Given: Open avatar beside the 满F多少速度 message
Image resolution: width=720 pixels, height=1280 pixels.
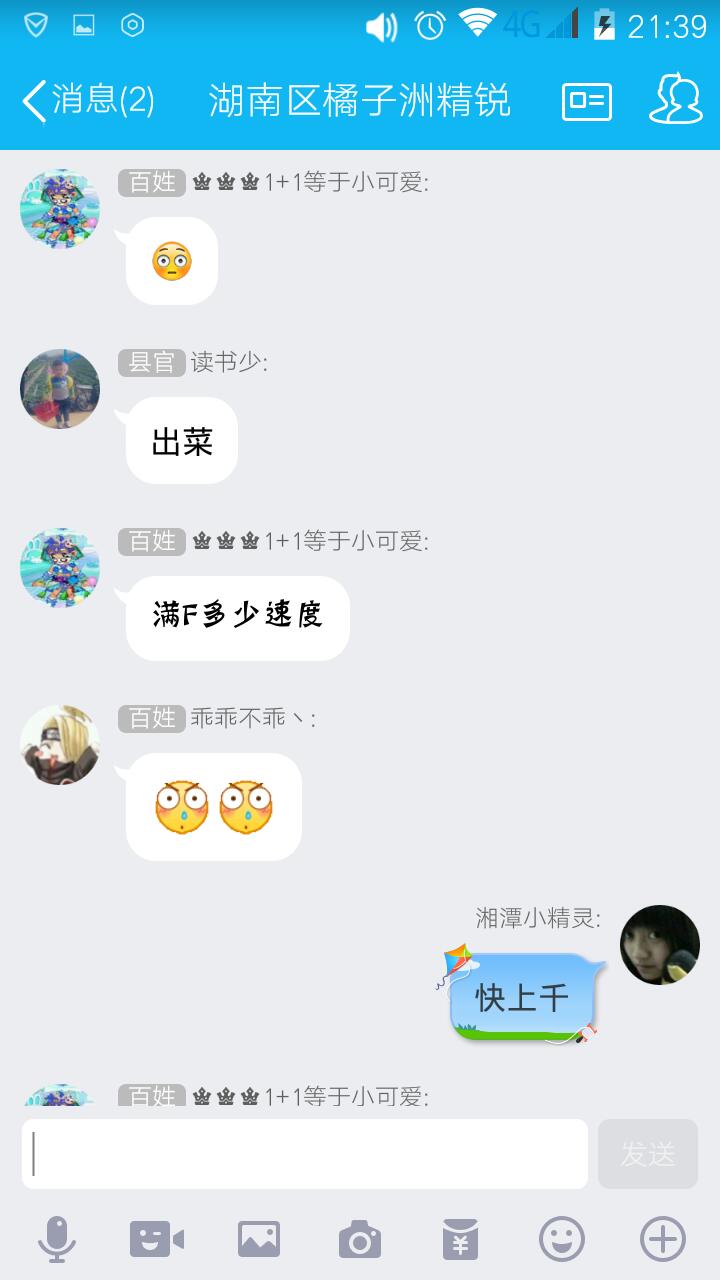Looking at the screenshot, I should pos(60,568).
